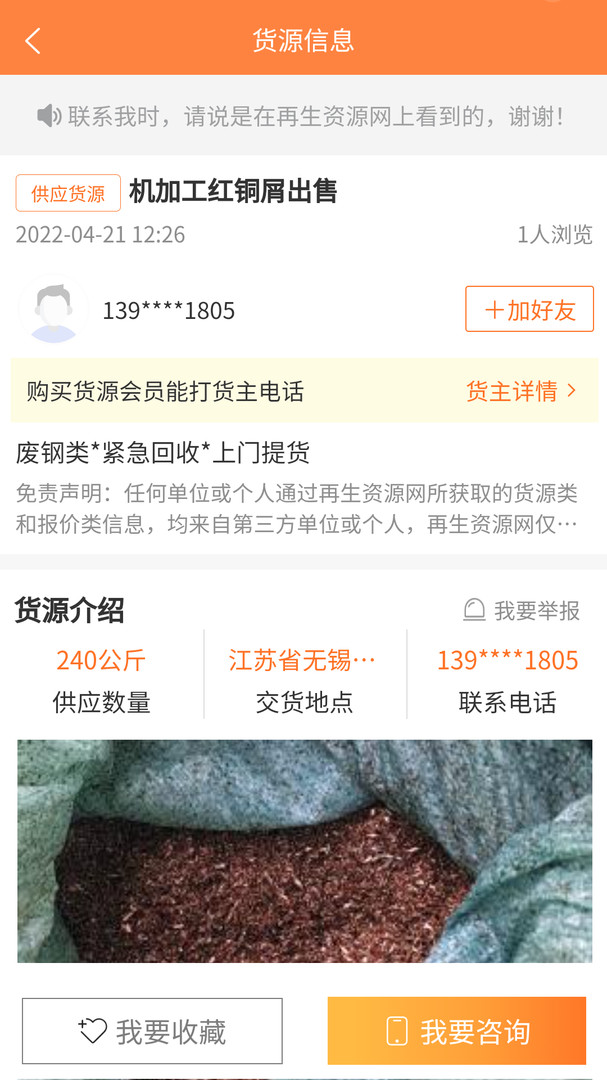Viewport: 607px width, 1080px height.
Task: Save listing with 我要收藏
Action: click(152, 1031)
